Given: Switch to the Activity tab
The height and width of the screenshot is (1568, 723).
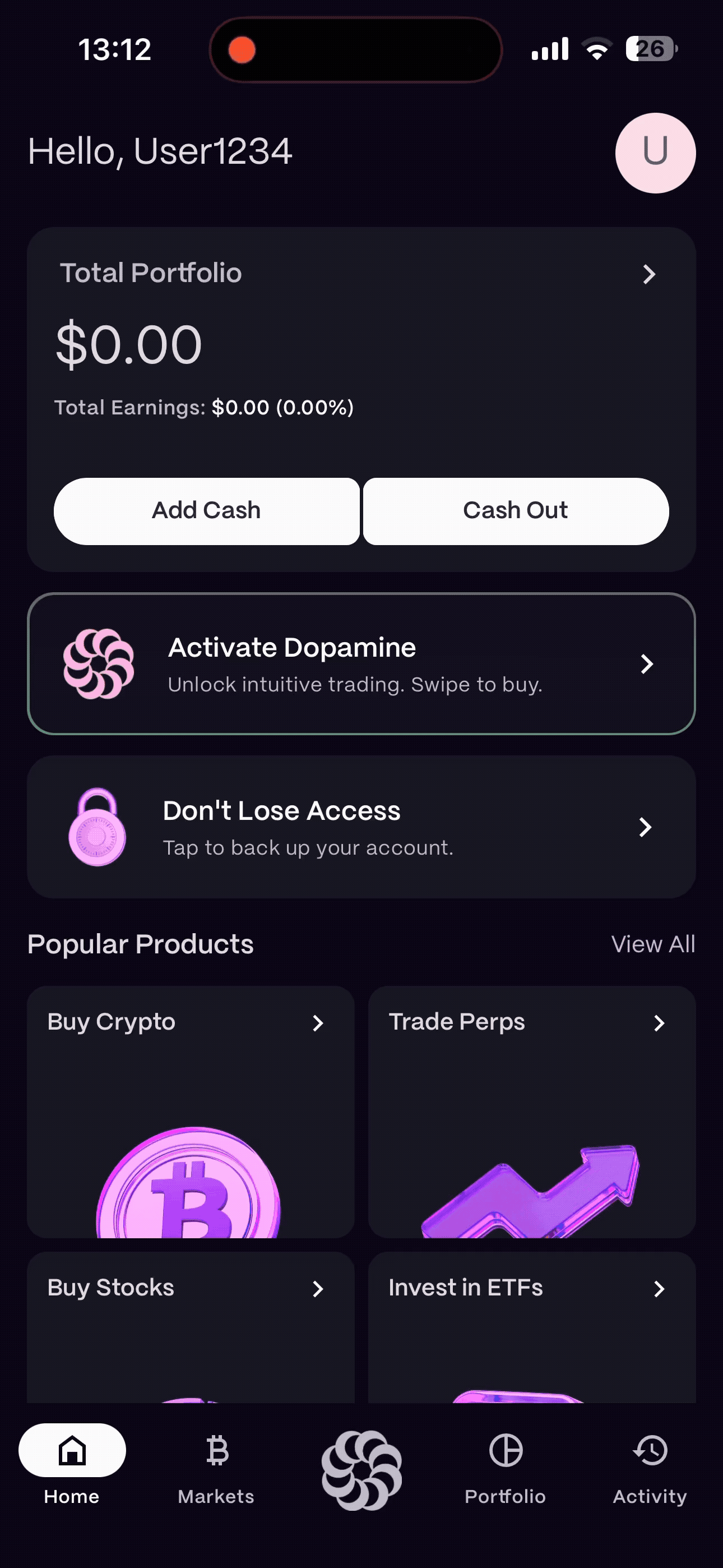Looking at the screenshot, I should click(650, 1467).
